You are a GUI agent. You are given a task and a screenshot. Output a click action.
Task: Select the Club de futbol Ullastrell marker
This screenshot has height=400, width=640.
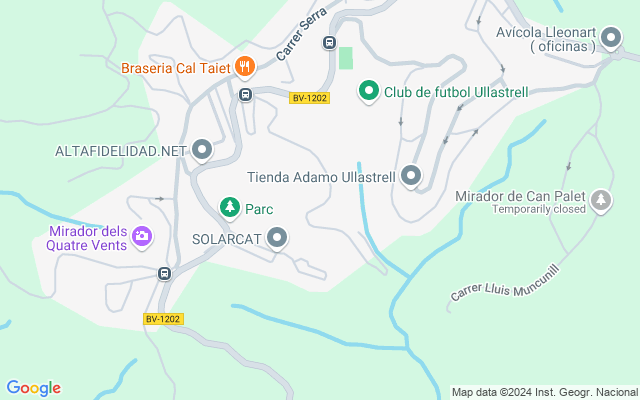(x=368, y=92)
